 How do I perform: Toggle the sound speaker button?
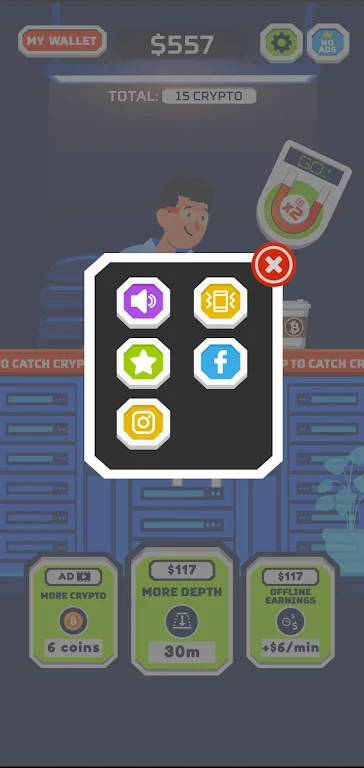click(144, 302)
